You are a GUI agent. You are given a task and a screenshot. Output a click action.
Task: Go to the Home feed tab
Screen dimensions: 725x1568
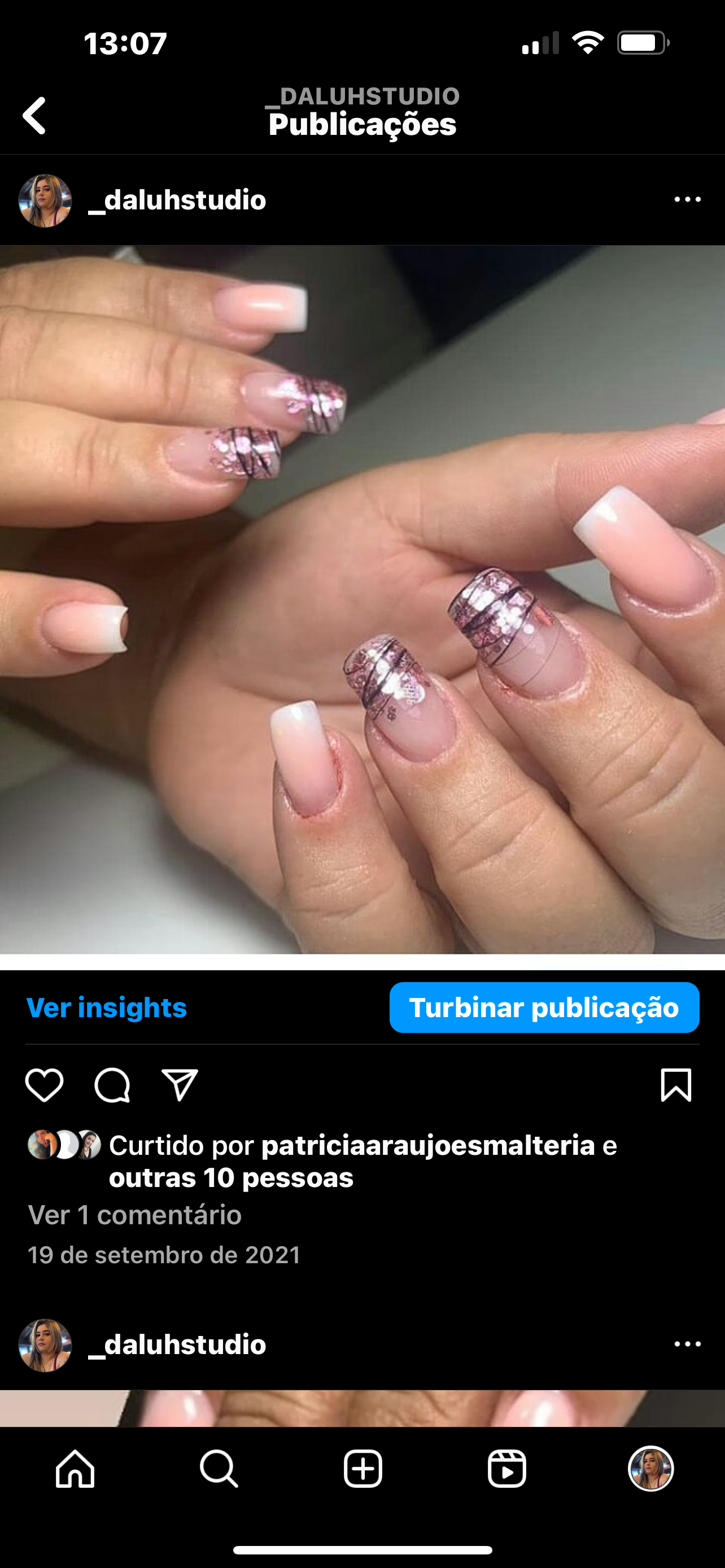pos(75,1469)
